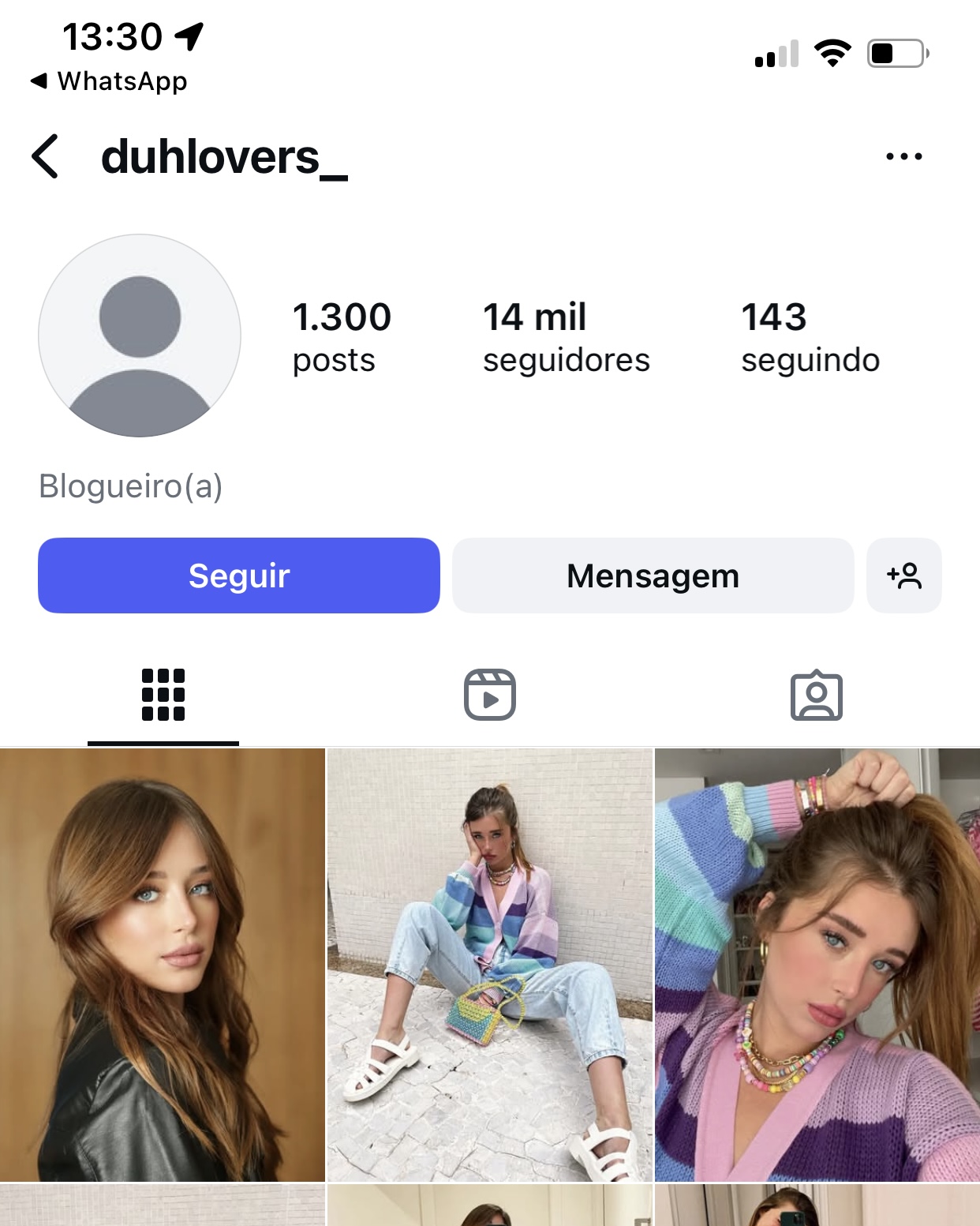Image resolution: width=980 pixels, height=1226 pixels.
Task: Open the profile picture avatar
Action: tap(140, 336)
